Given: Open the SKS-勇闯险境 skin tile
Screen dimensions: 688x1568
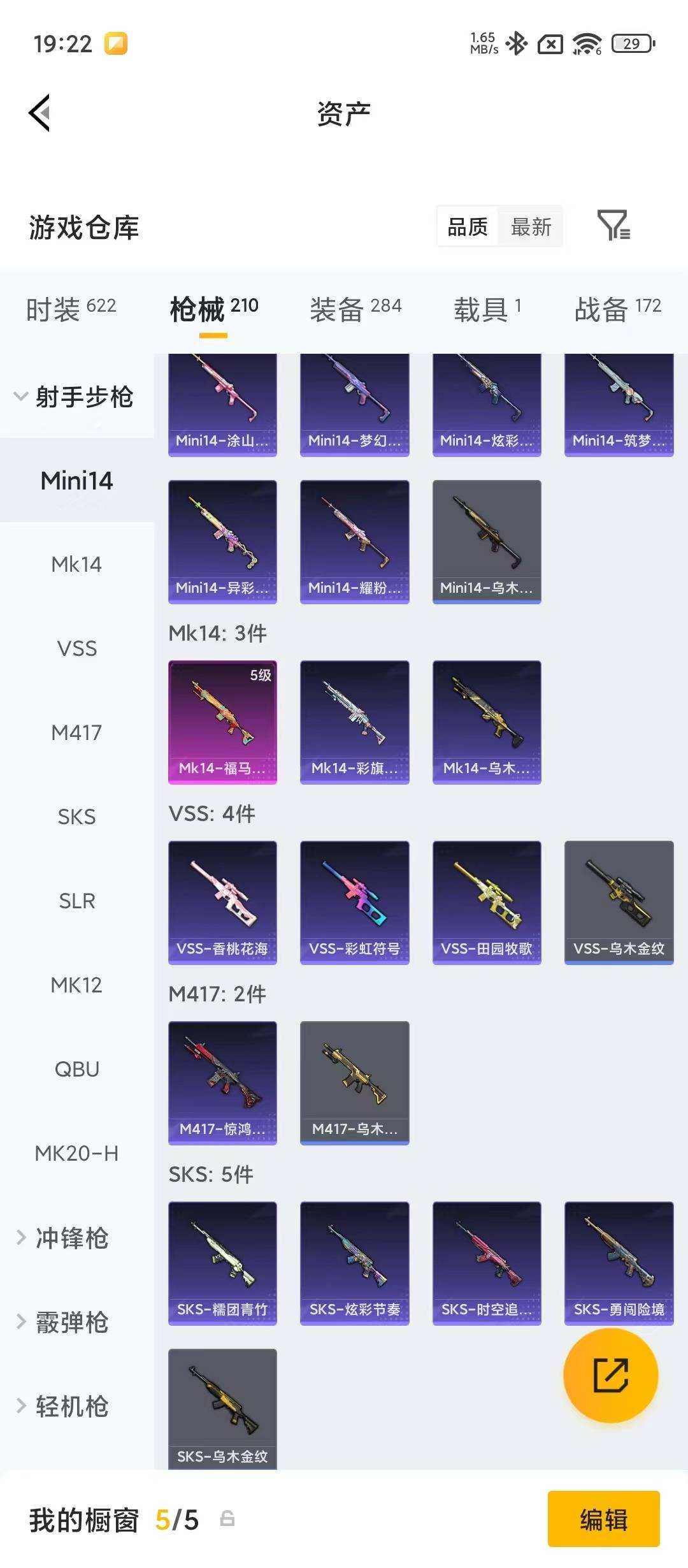Looking at the screenshot, I should click(619, 1263).
